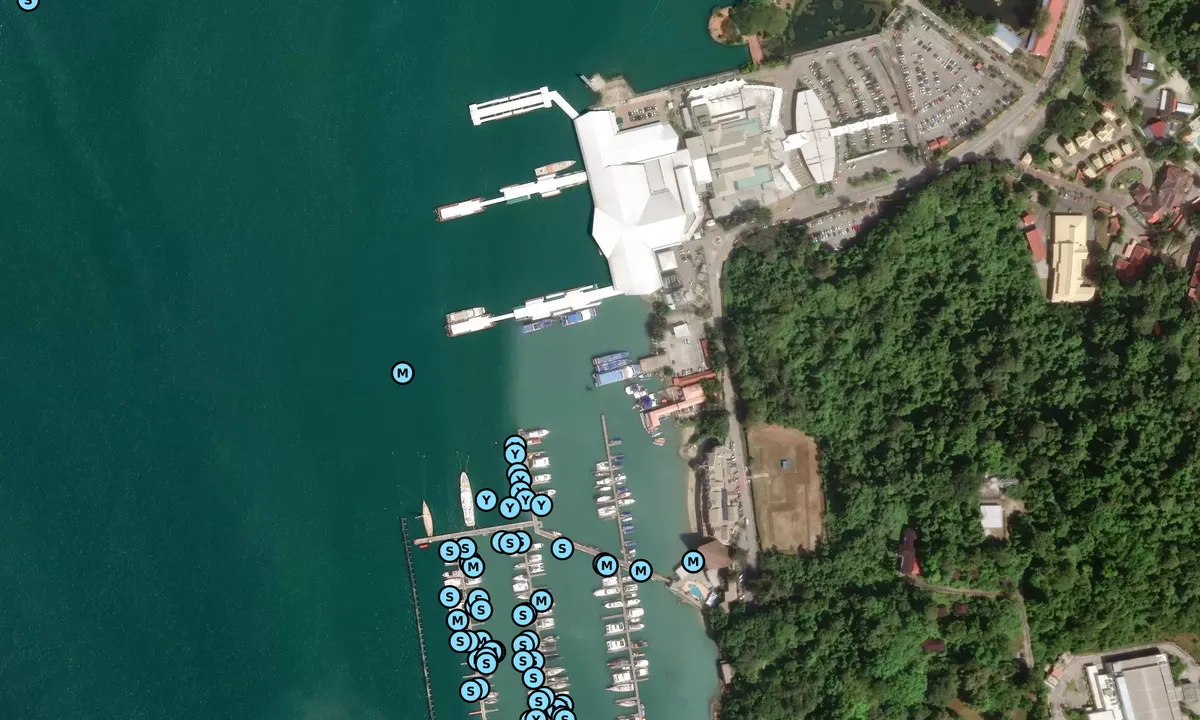Image resolution: width=1200 pixels, height=720 pixels.
Task: Tap the Y marker next to the long white yacht
Action: coord(486,499)
